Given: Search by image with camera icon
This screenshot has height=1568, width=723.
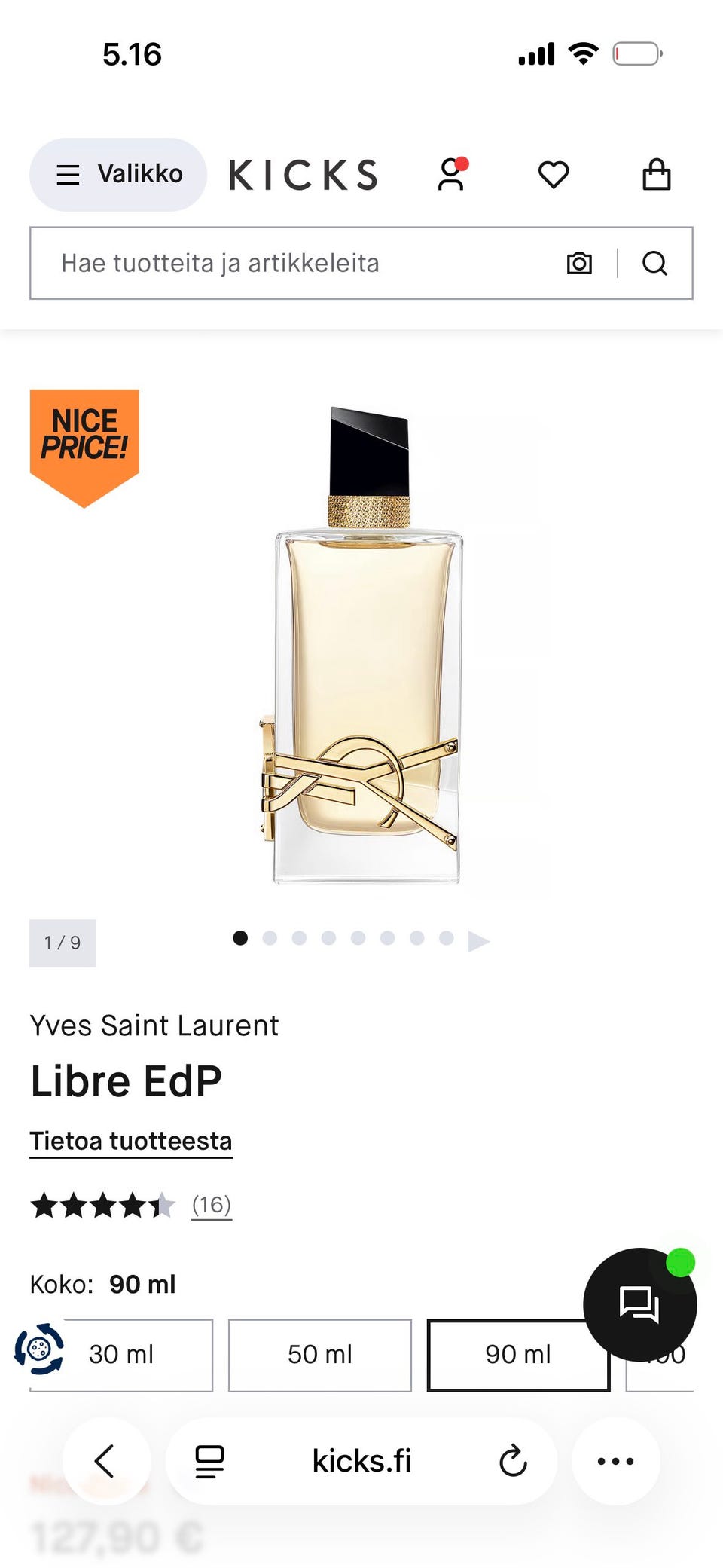Looking at the screenshot, I should point(579,263).
